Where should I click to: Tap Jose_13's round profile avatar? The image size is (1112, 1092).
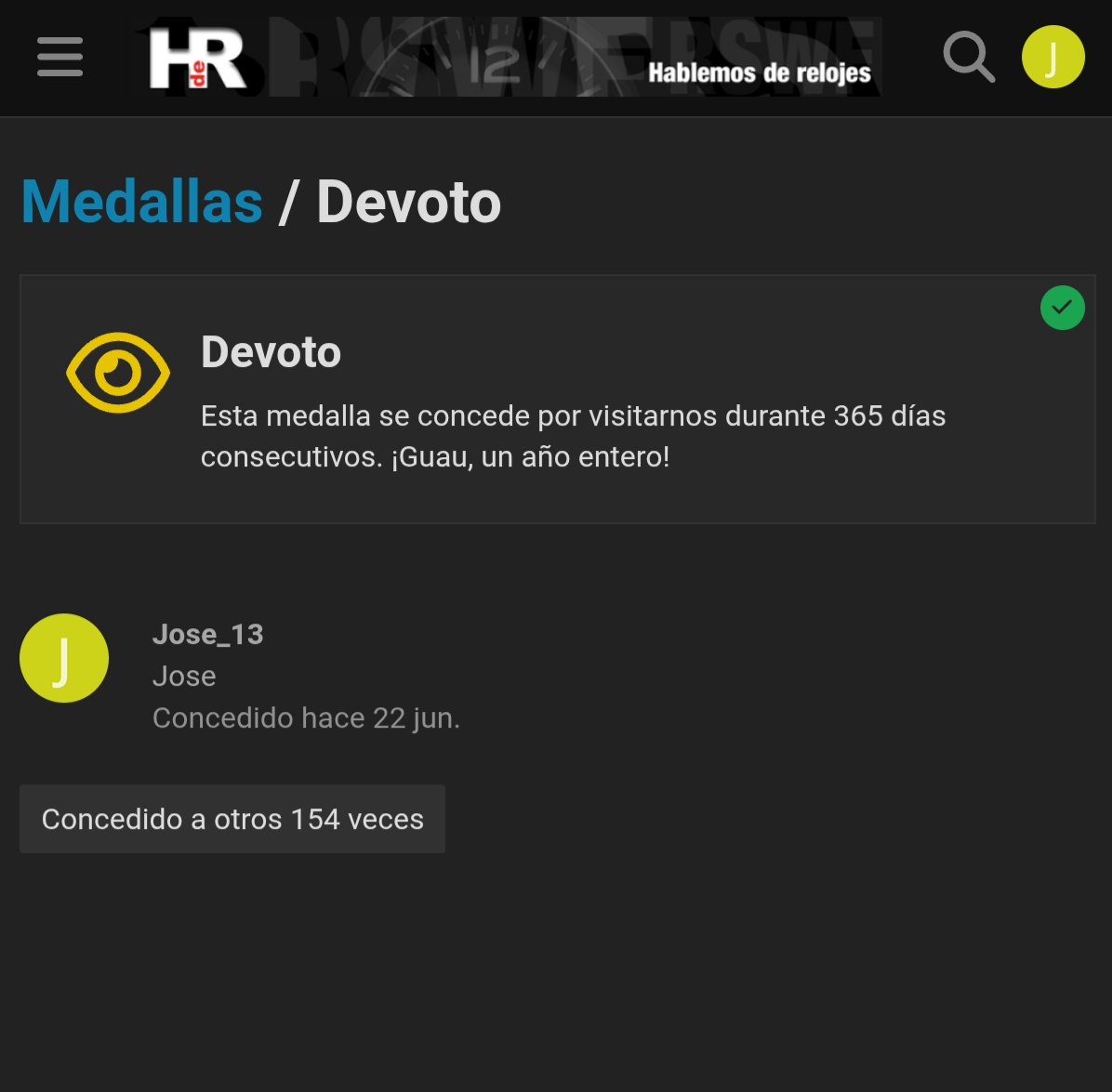64,658
